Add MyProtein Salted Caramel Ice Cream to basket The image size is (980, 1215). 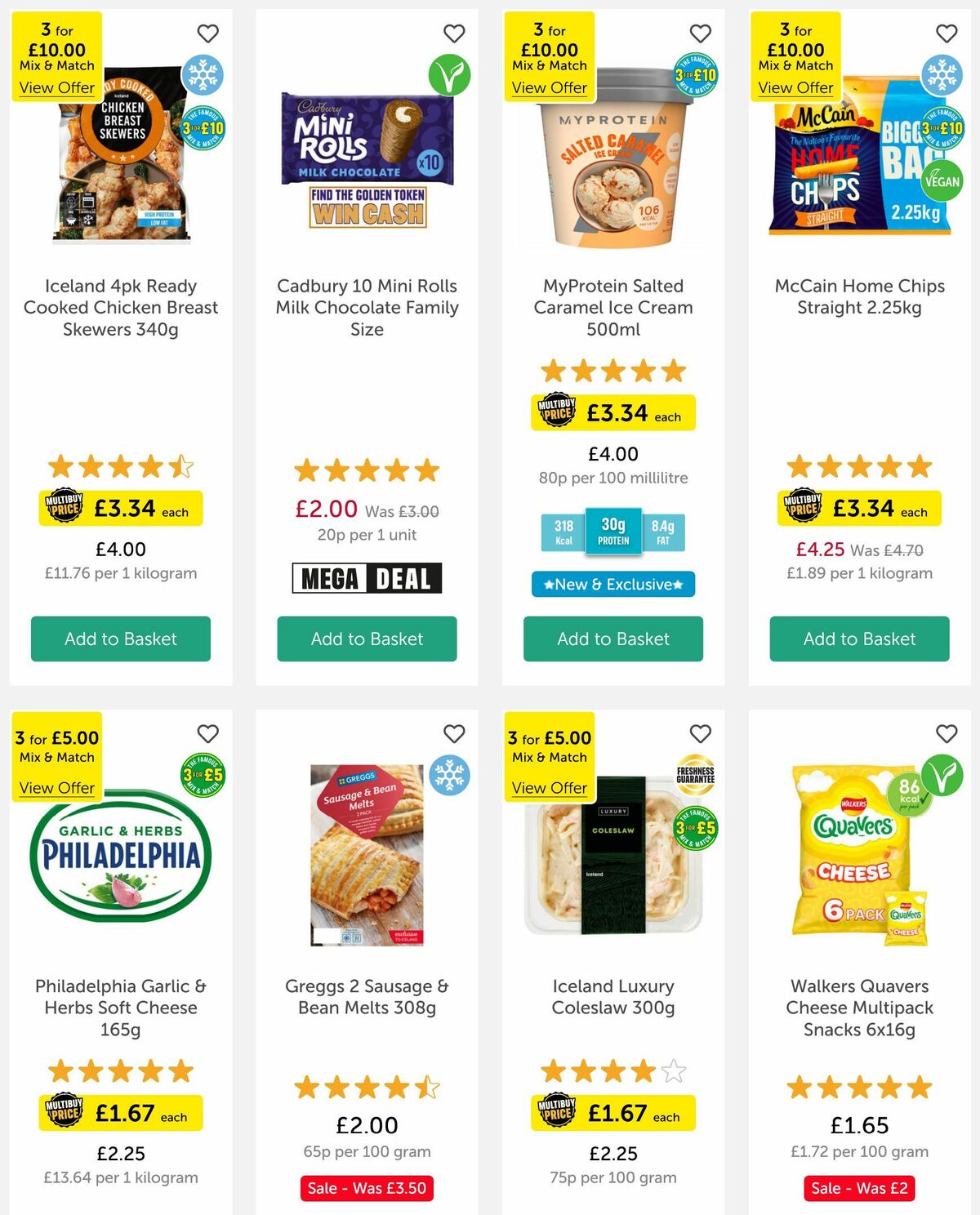tap(612, 639)
